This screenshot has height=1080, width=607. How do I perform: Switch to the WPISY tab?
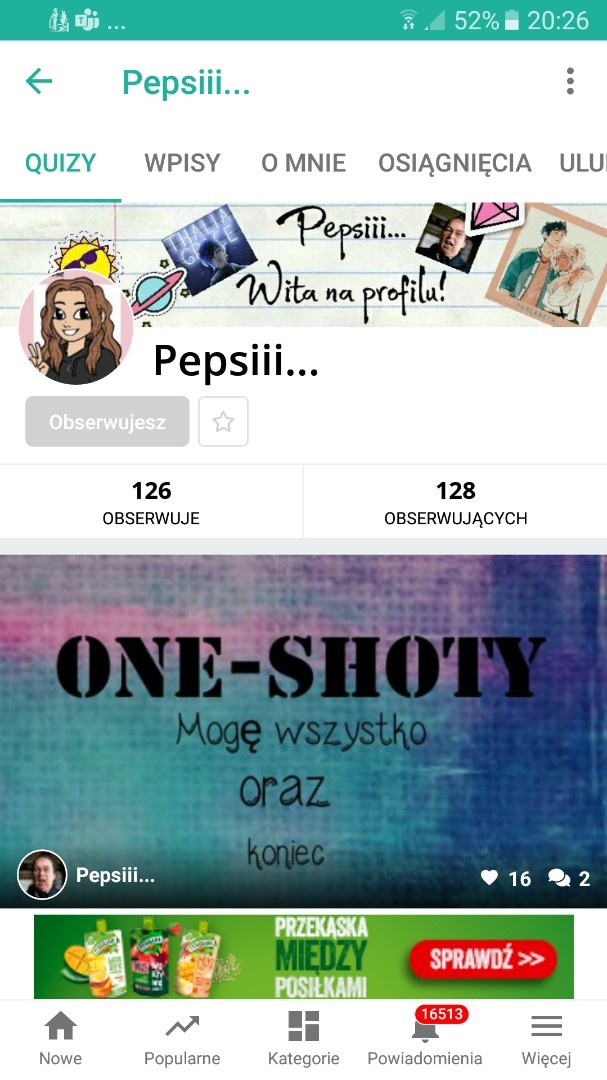pyautogui.click(x=182, y=163)
